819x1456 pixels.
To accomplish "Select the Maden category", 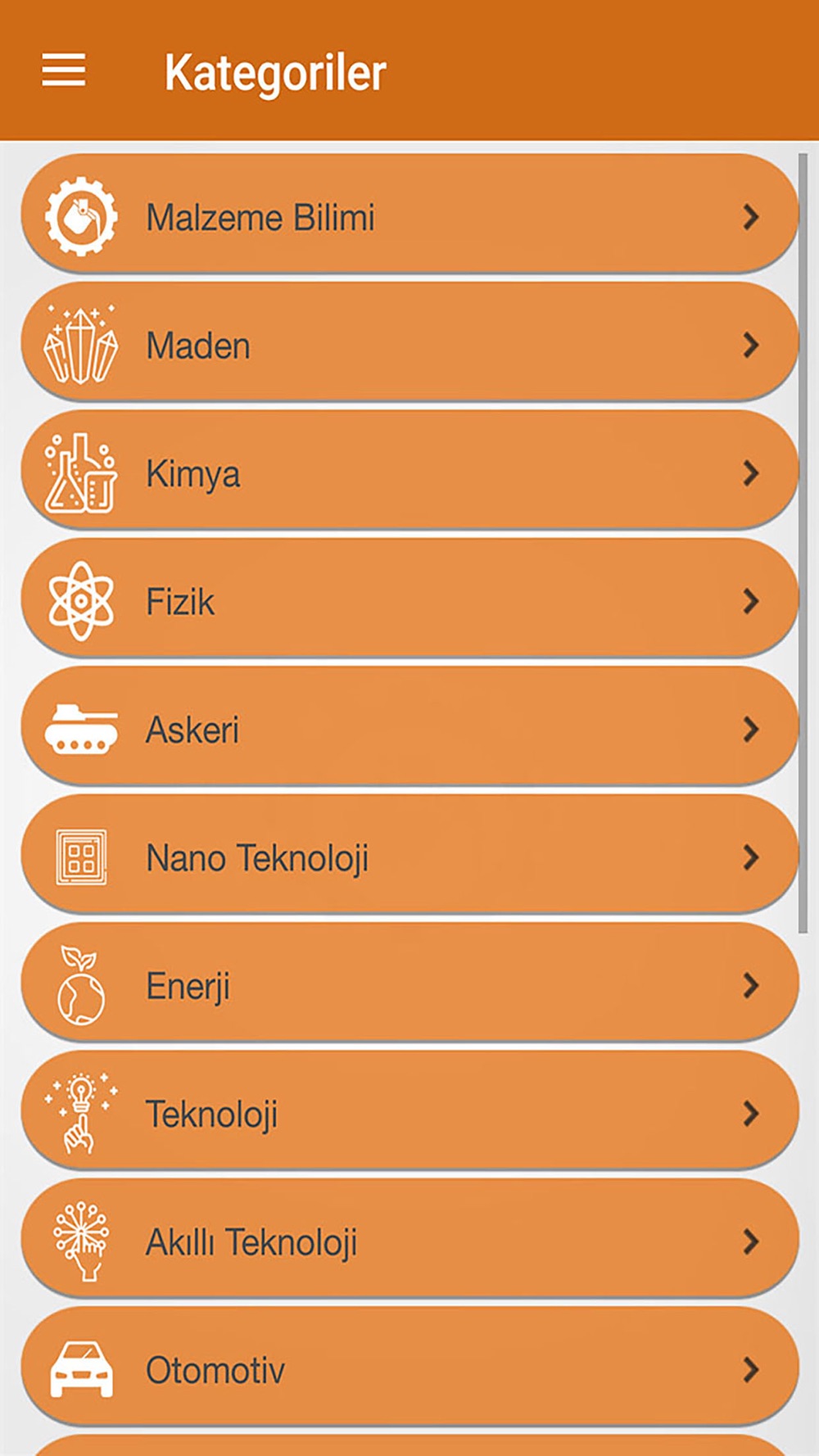I will tap(409, 342).
